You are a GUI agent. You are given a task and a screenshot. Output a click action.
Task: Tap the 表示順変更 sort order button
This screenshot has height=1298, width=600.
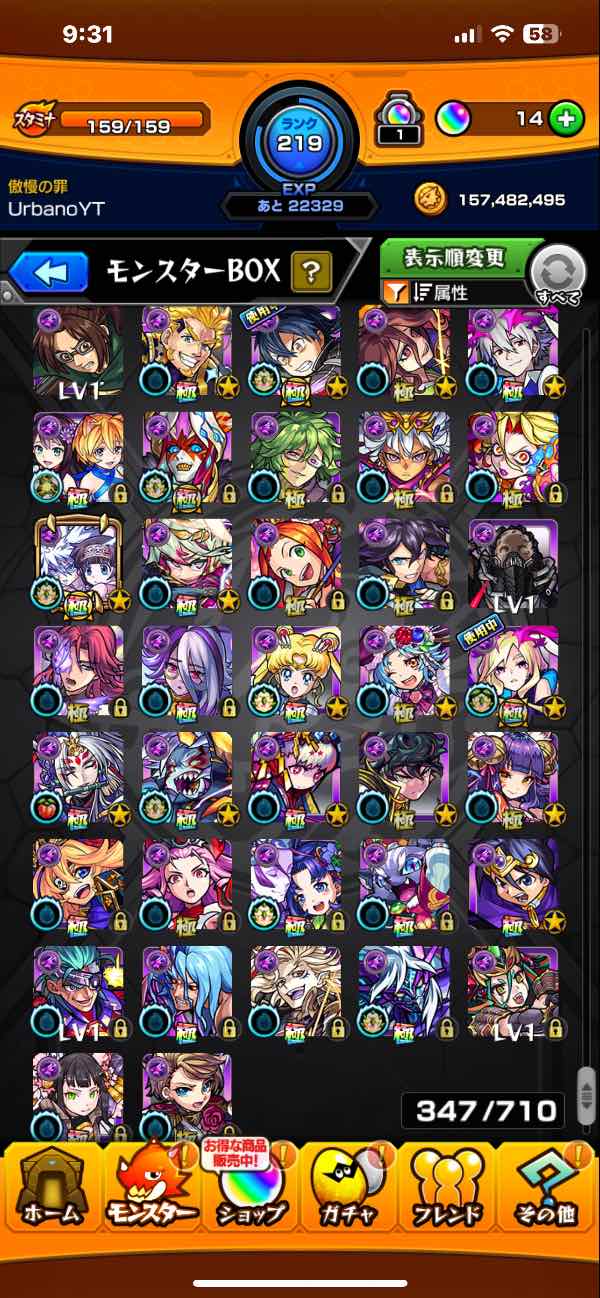(x=453, y=259)
